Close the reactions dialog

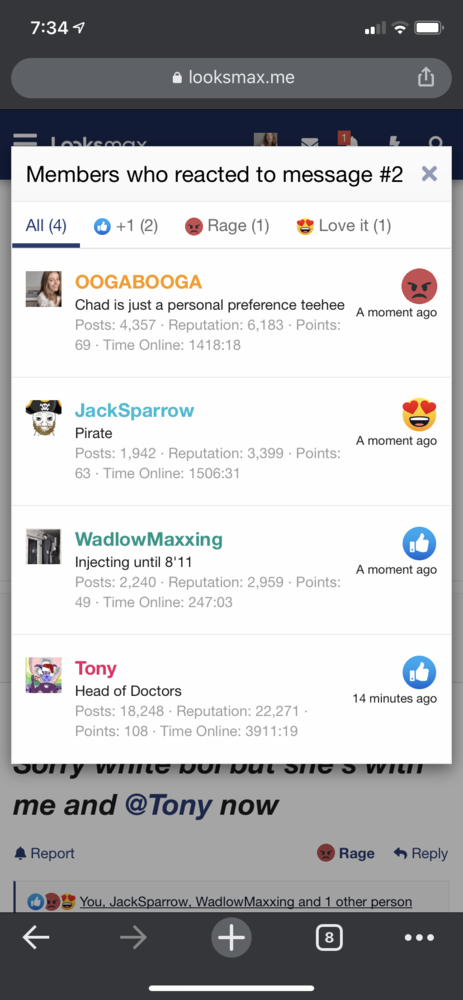coord(429,173)
